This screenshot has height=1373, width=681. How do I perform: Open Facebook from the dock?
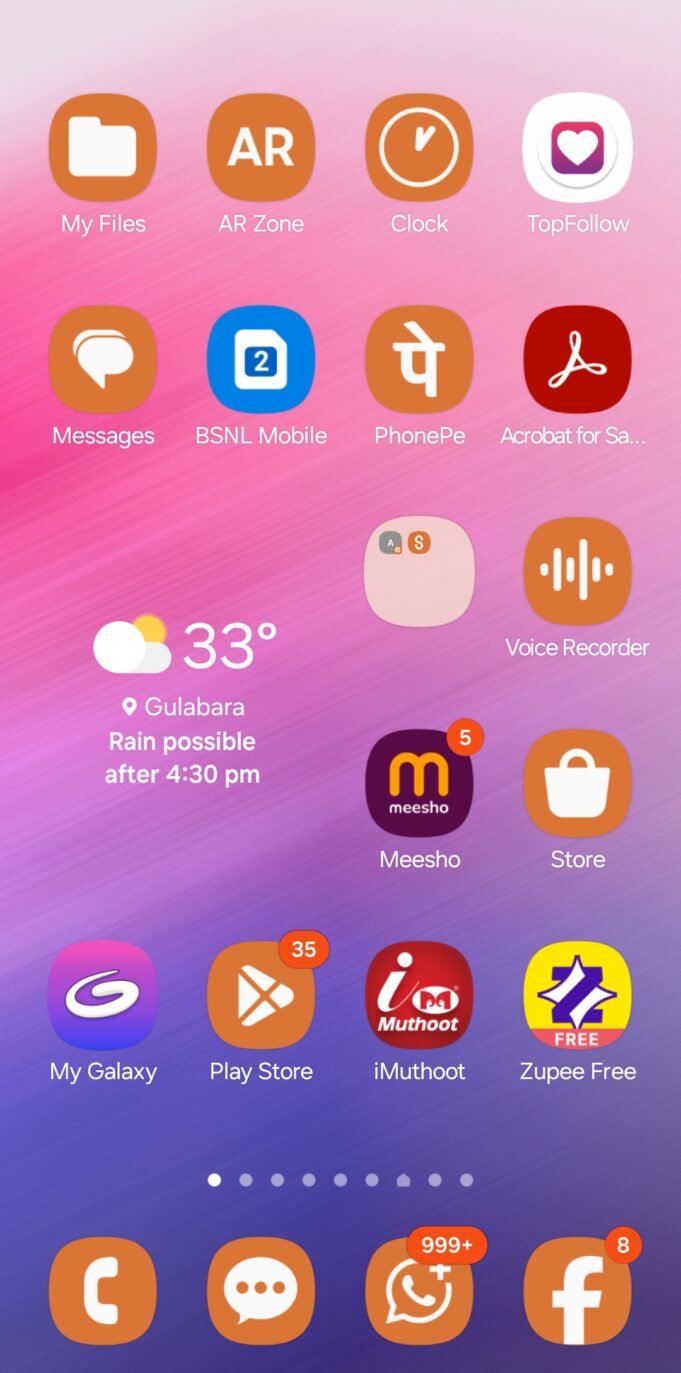577,1291
